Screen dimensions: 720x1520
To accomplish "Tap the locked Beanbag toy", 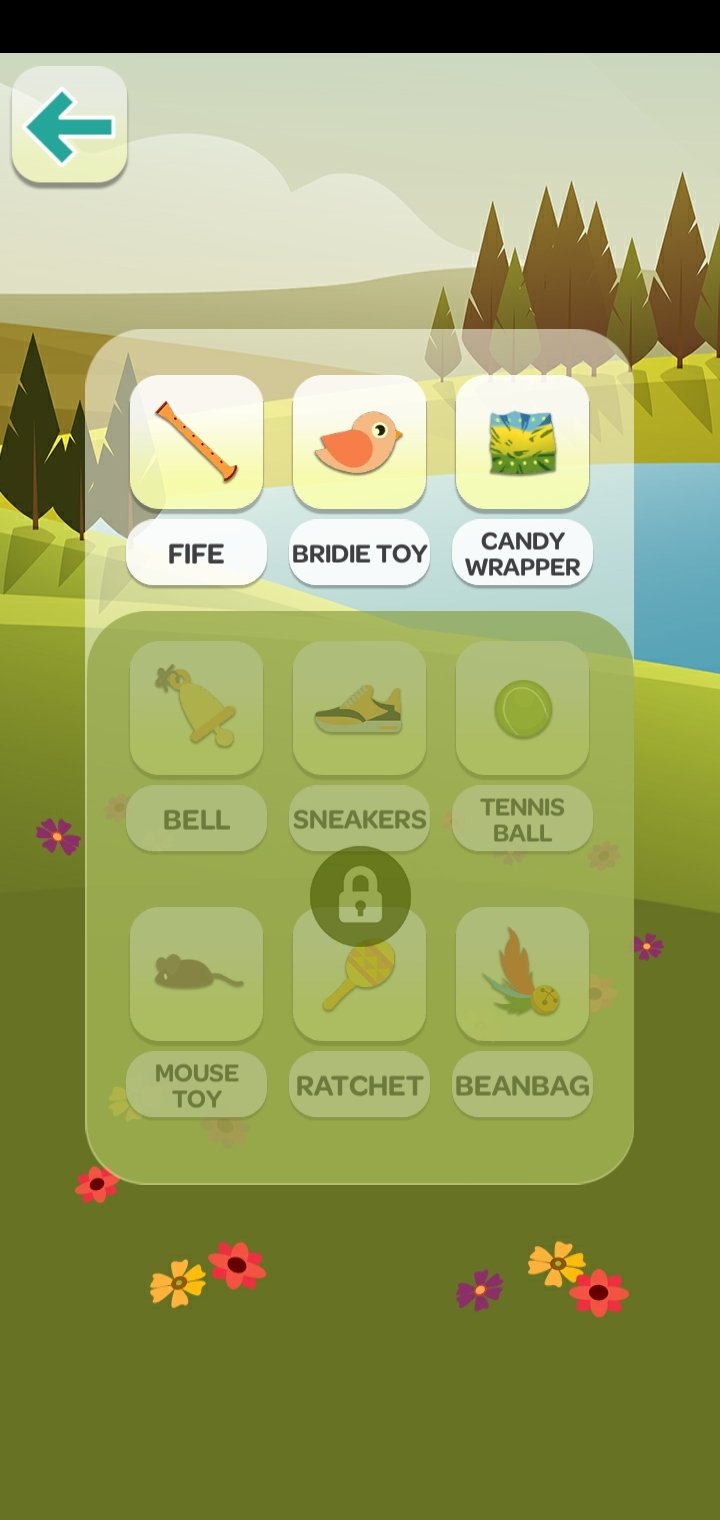I will pyautogui.click(x=522, y=974).
